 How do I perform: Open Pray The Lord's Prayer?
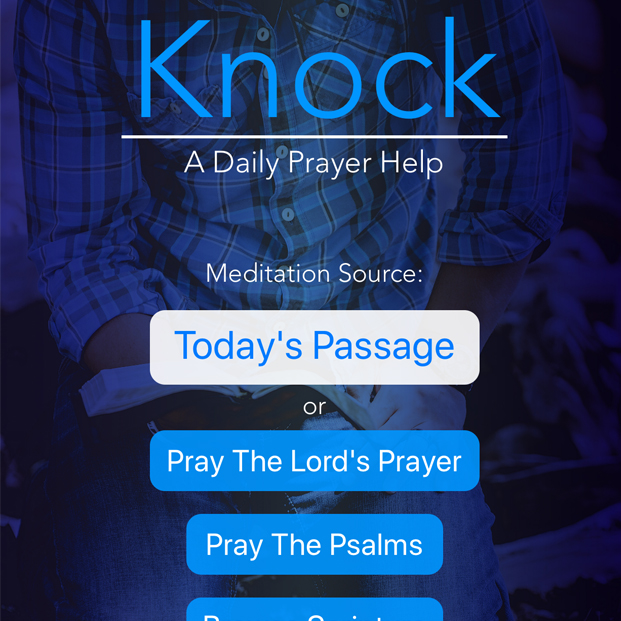314,461
